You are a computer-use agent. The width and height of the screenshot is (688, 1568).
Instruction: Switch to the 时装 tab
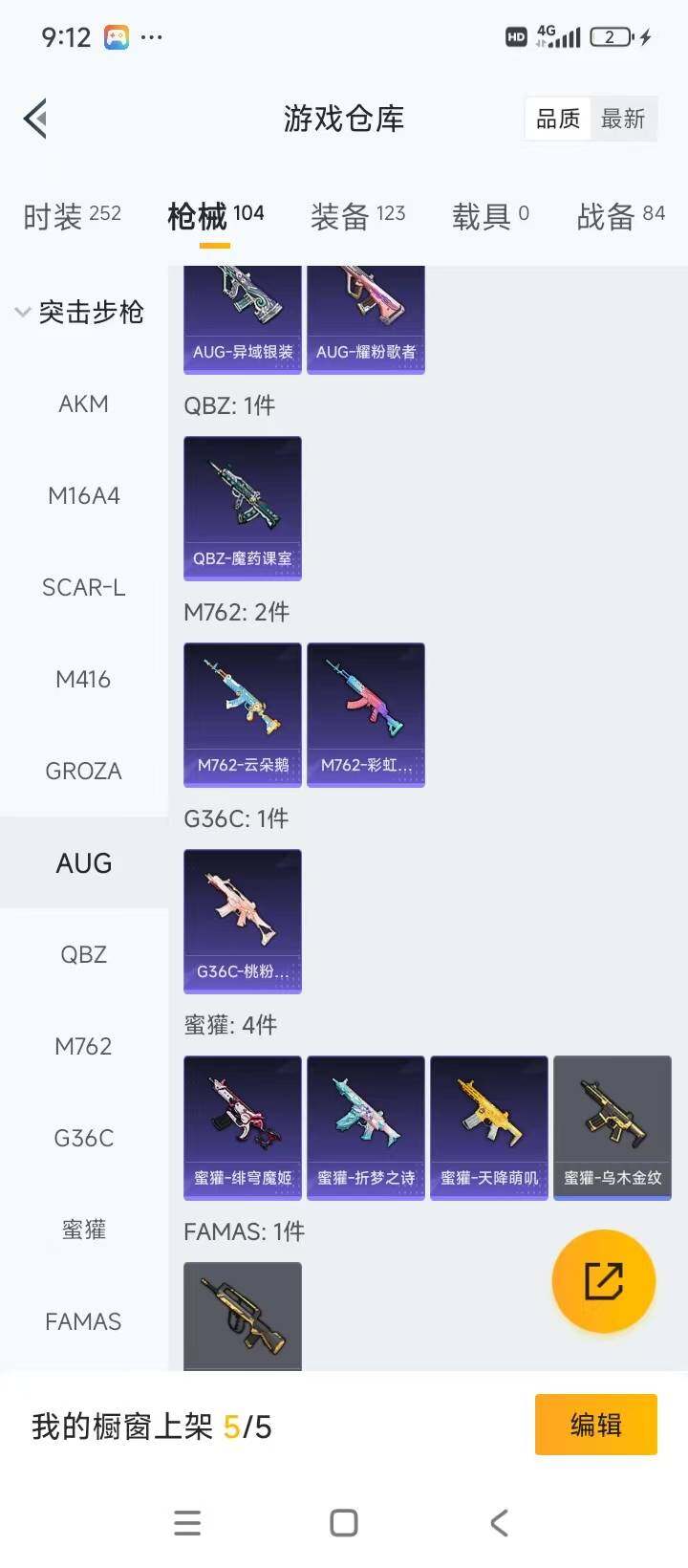tap(72, 216)
